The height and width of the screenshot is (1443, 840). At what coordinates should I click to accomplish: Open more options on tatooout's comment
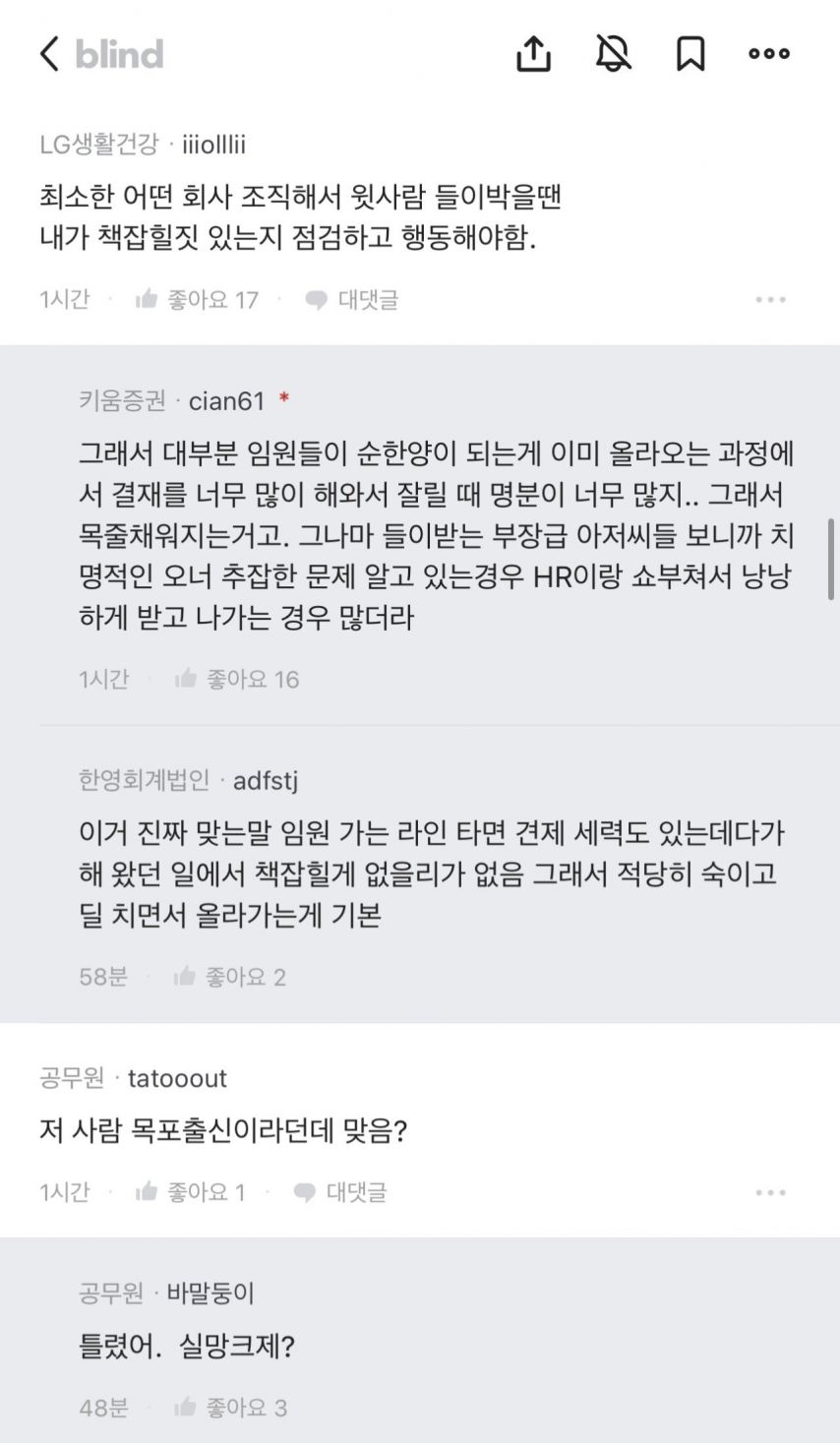point(770,1192)
